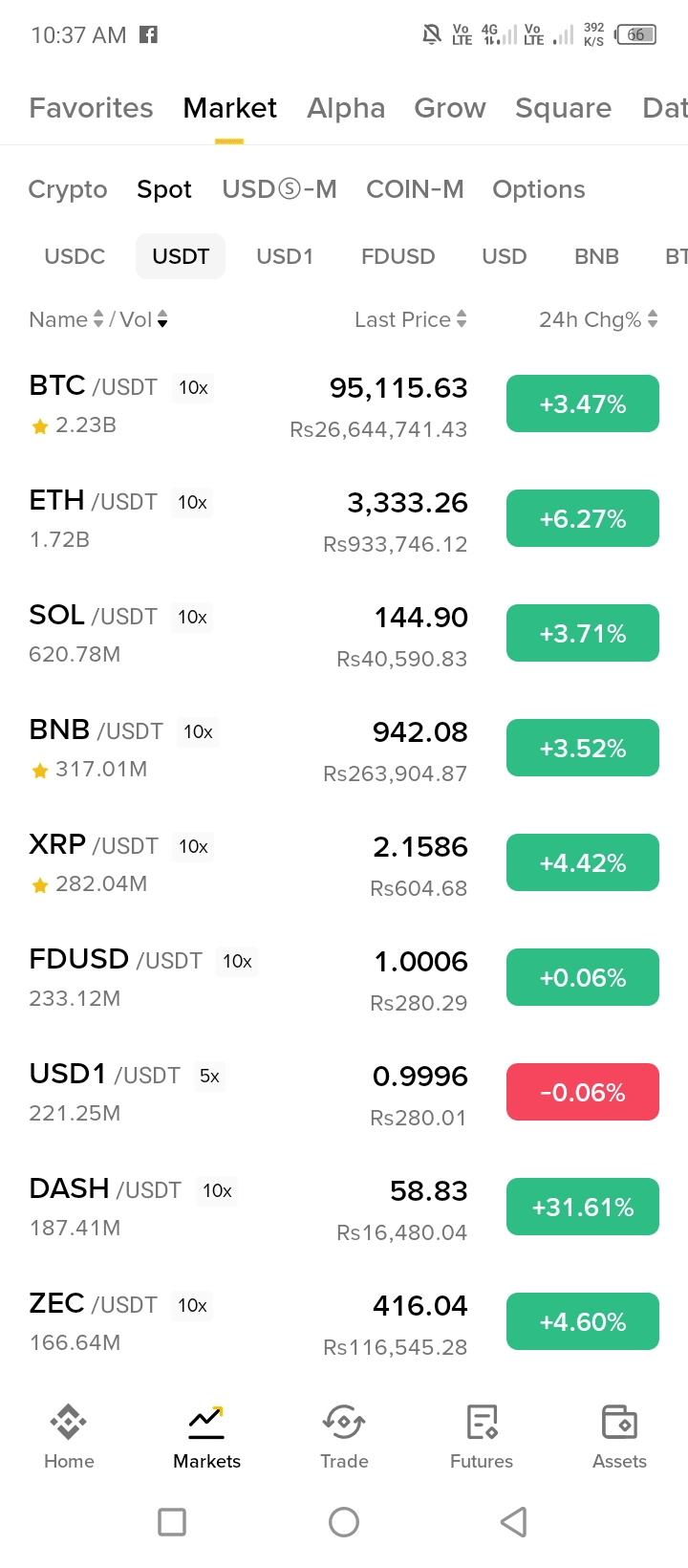Switch to the Favorites tab
This screenshot has width=688, height=1568.
(91, 108)
